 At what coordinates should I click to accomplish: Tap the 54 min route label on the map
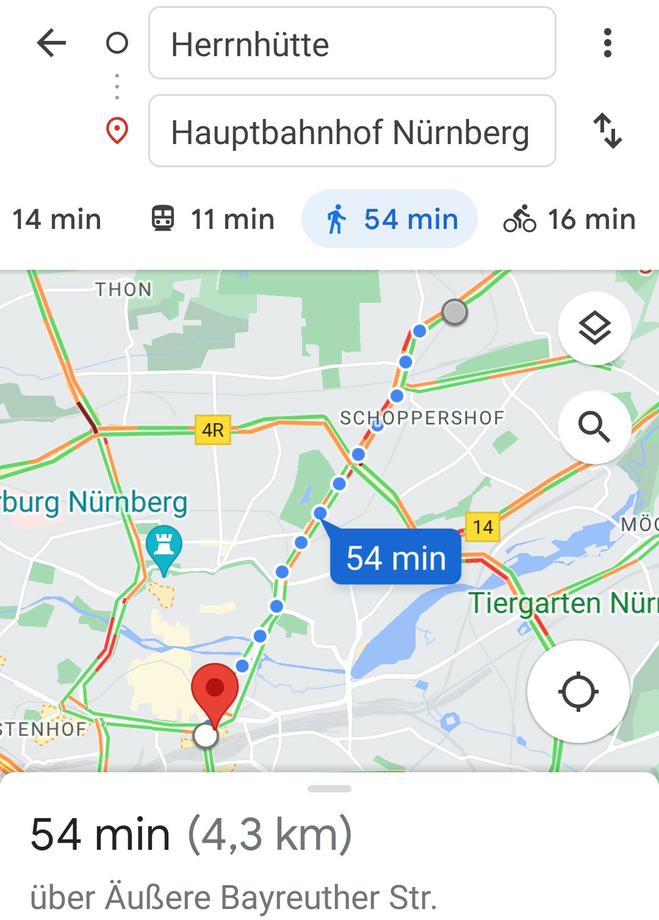(396, 558)
